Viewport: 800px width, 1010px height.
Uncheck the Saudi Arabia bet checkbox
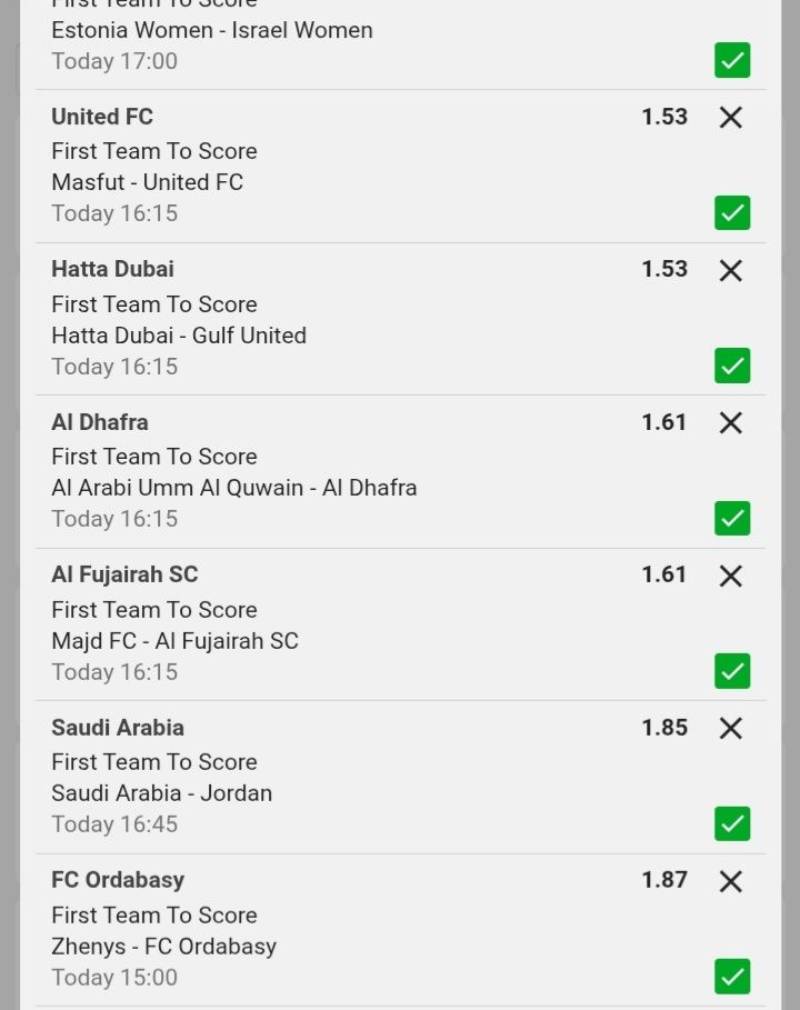732,824
